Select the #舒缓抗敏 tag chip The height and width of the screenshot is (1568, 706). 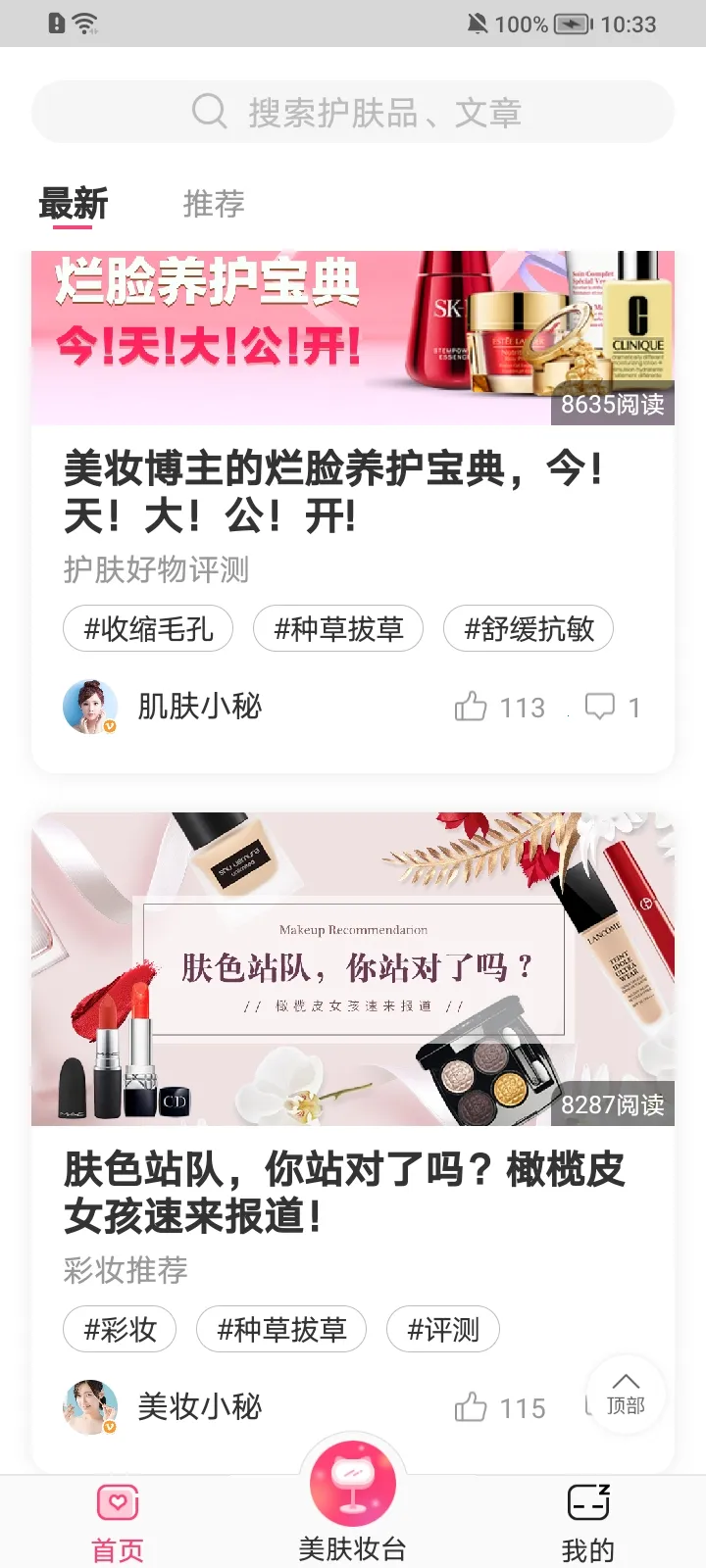click(x=529, y=628)
